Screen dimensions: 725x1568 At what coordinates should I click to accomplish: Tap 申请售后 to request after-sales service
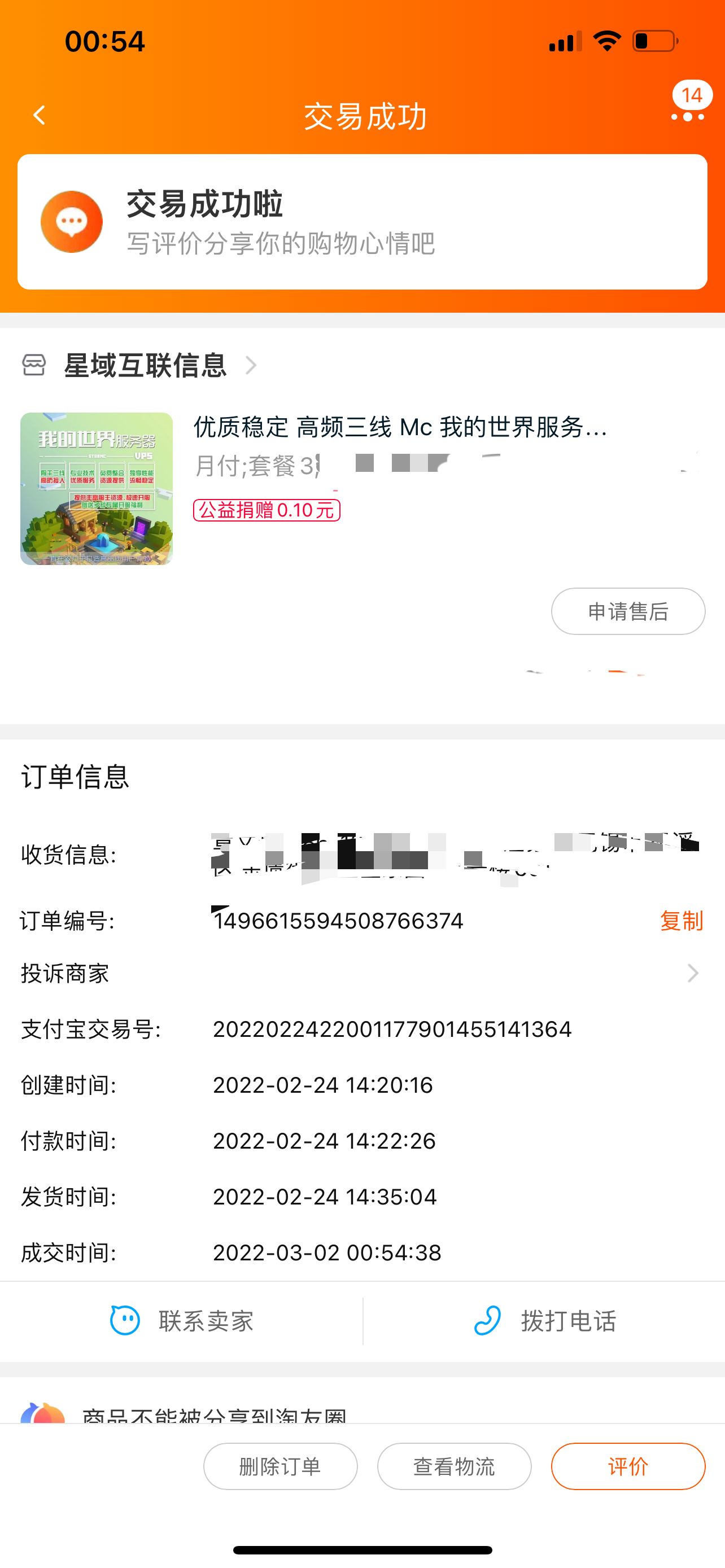click(x=628, y=611)
